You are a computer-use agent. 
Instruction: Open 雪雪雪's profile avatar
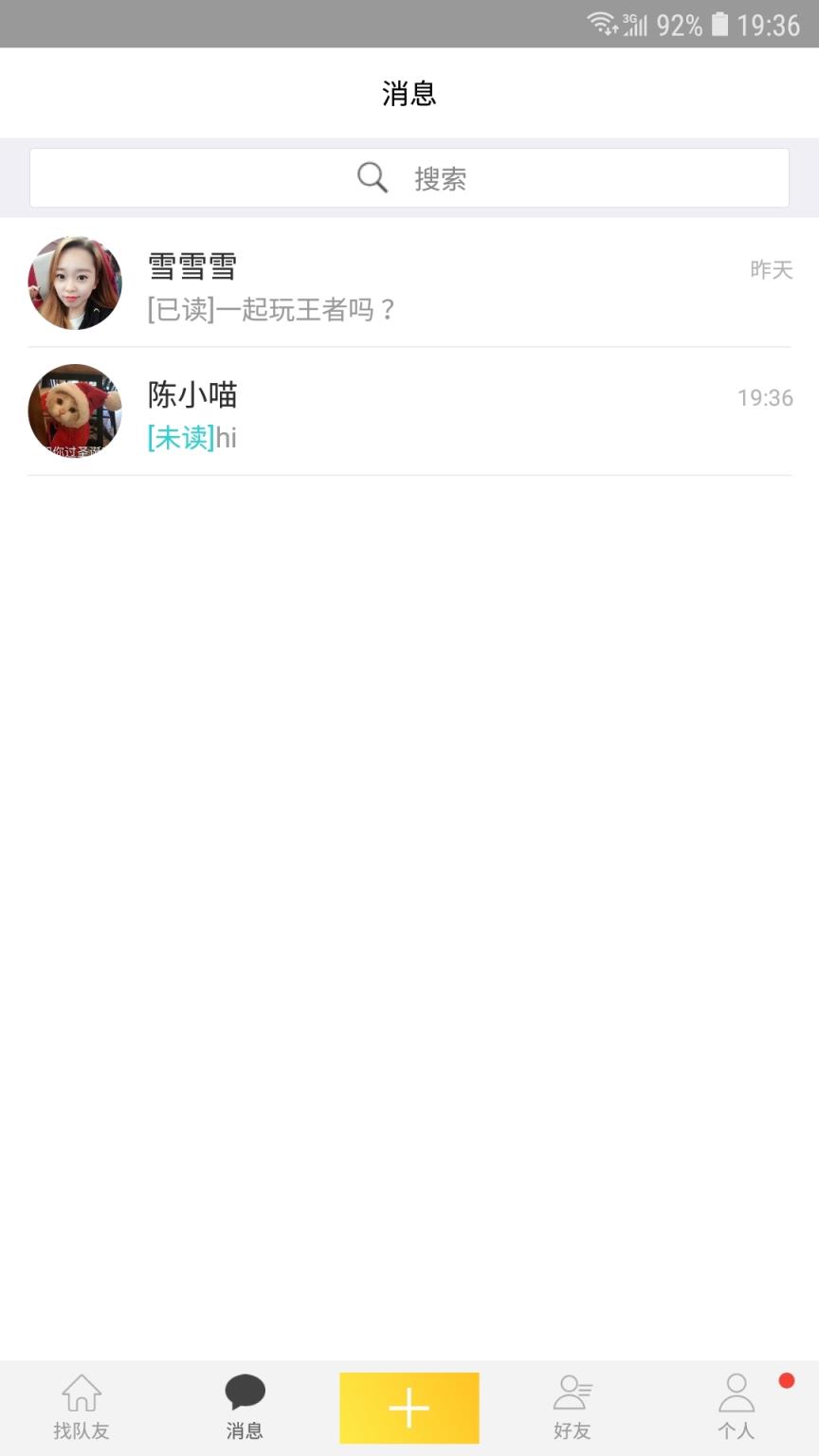(x=74, y=282)
